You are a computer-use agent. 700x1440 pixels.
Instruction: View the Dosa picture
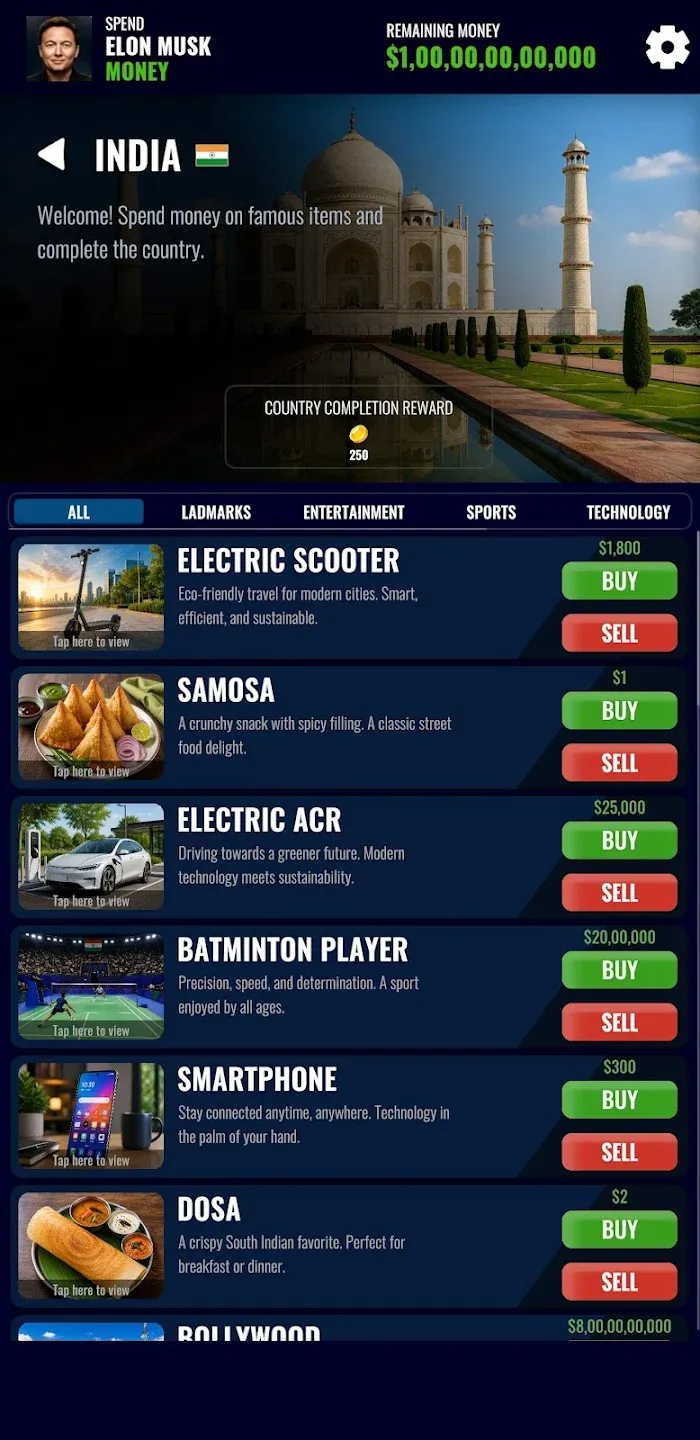(x=91, y=1246)
